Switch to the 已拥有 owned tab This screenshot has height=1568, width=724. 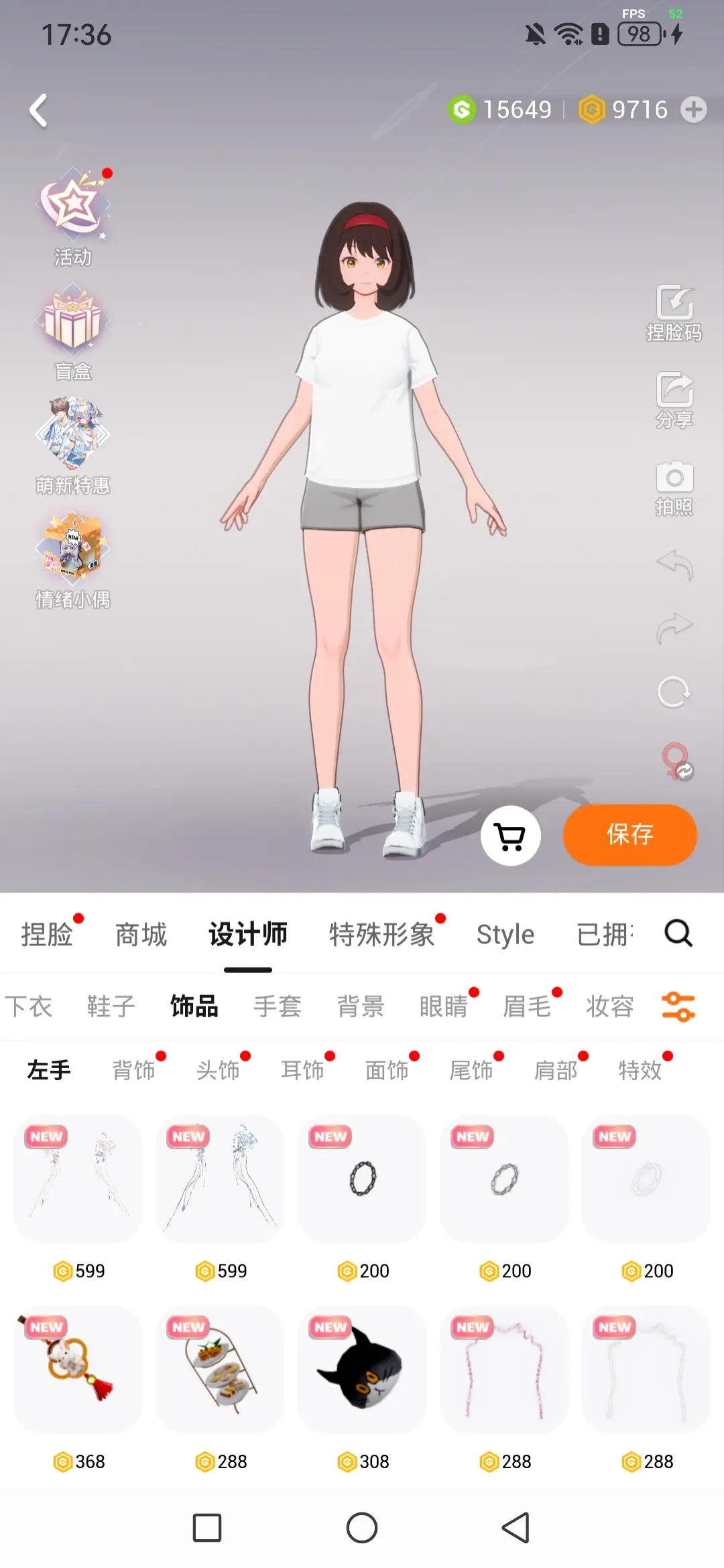point(605,933)
